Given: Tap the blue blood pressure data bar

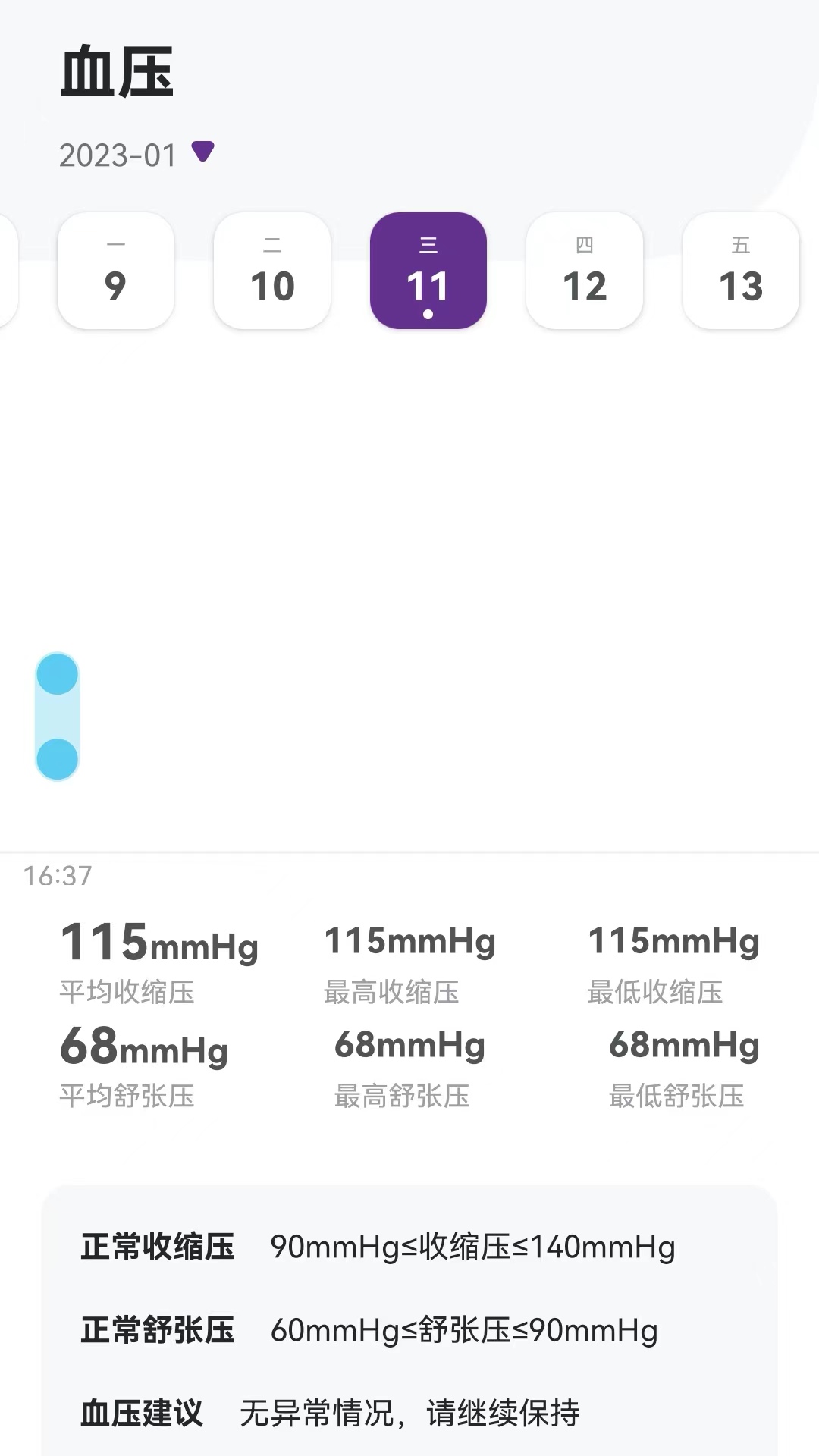Looking at the screenshot, I should point(58,716).
